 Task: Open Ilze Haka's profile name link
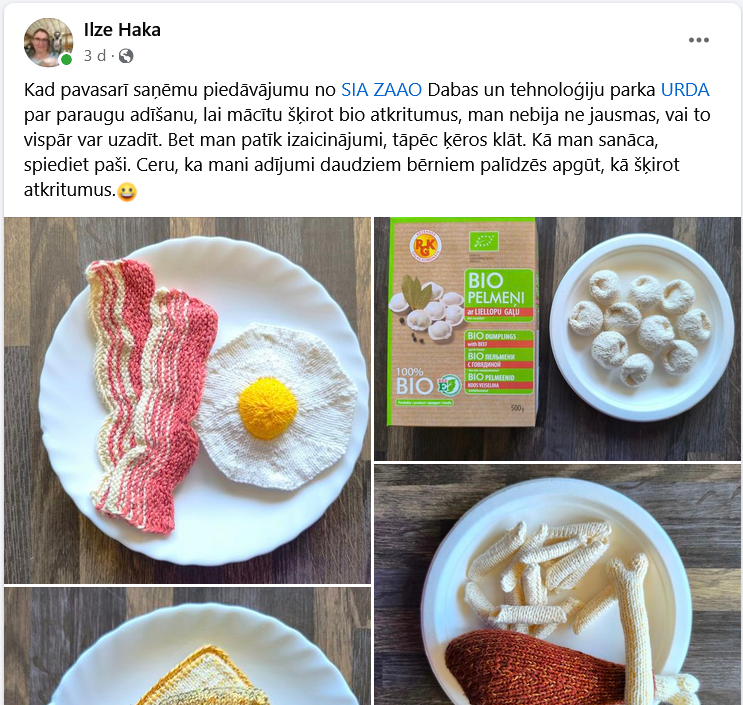coord(122,30)
